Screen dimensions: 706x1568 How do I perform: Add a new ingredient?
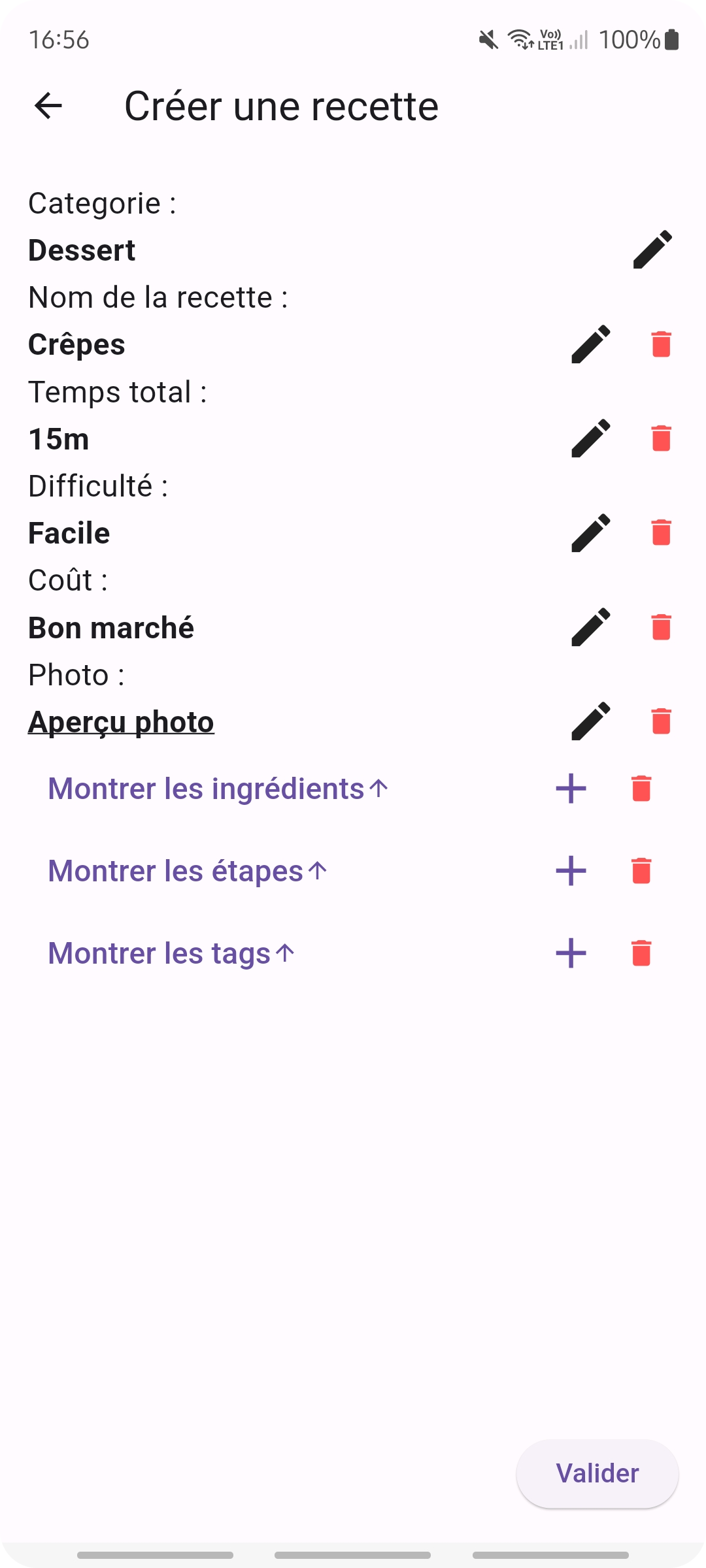[571, 789]
